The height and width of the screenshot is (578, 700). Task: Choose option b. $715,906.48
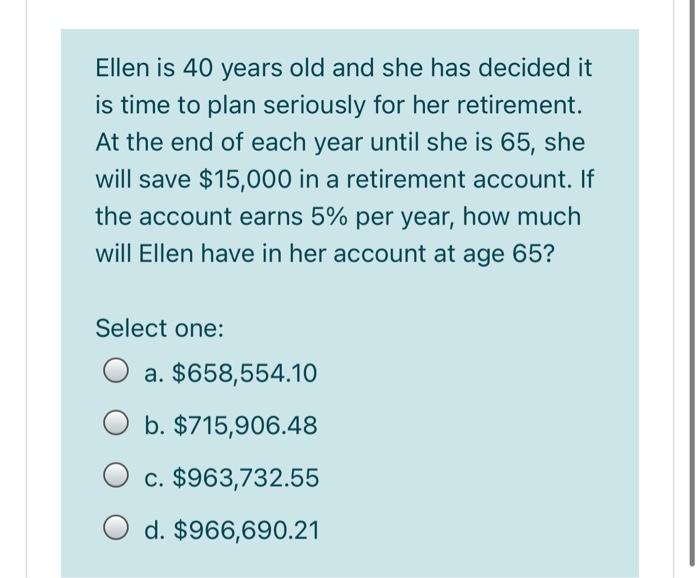coord(118,426)
